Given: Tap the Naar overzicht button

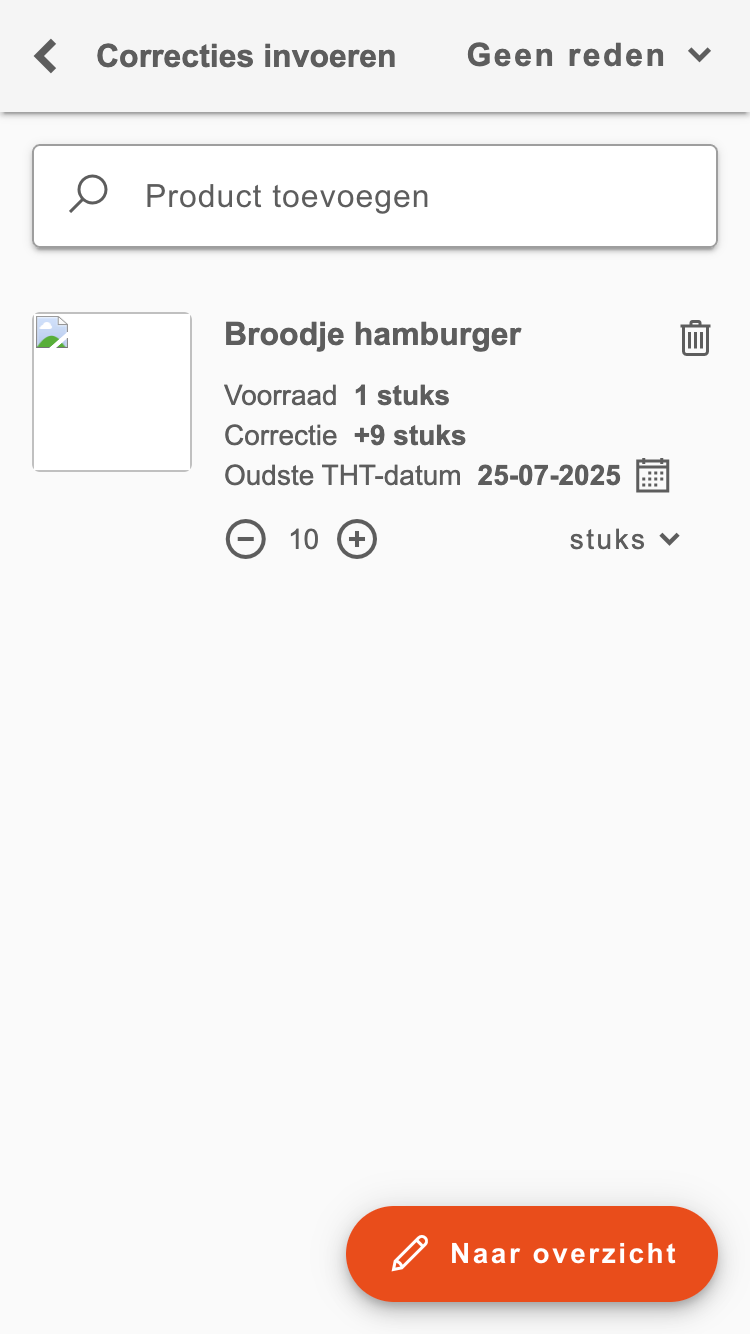Looking at the screenshot, I should click(532, 1254).
